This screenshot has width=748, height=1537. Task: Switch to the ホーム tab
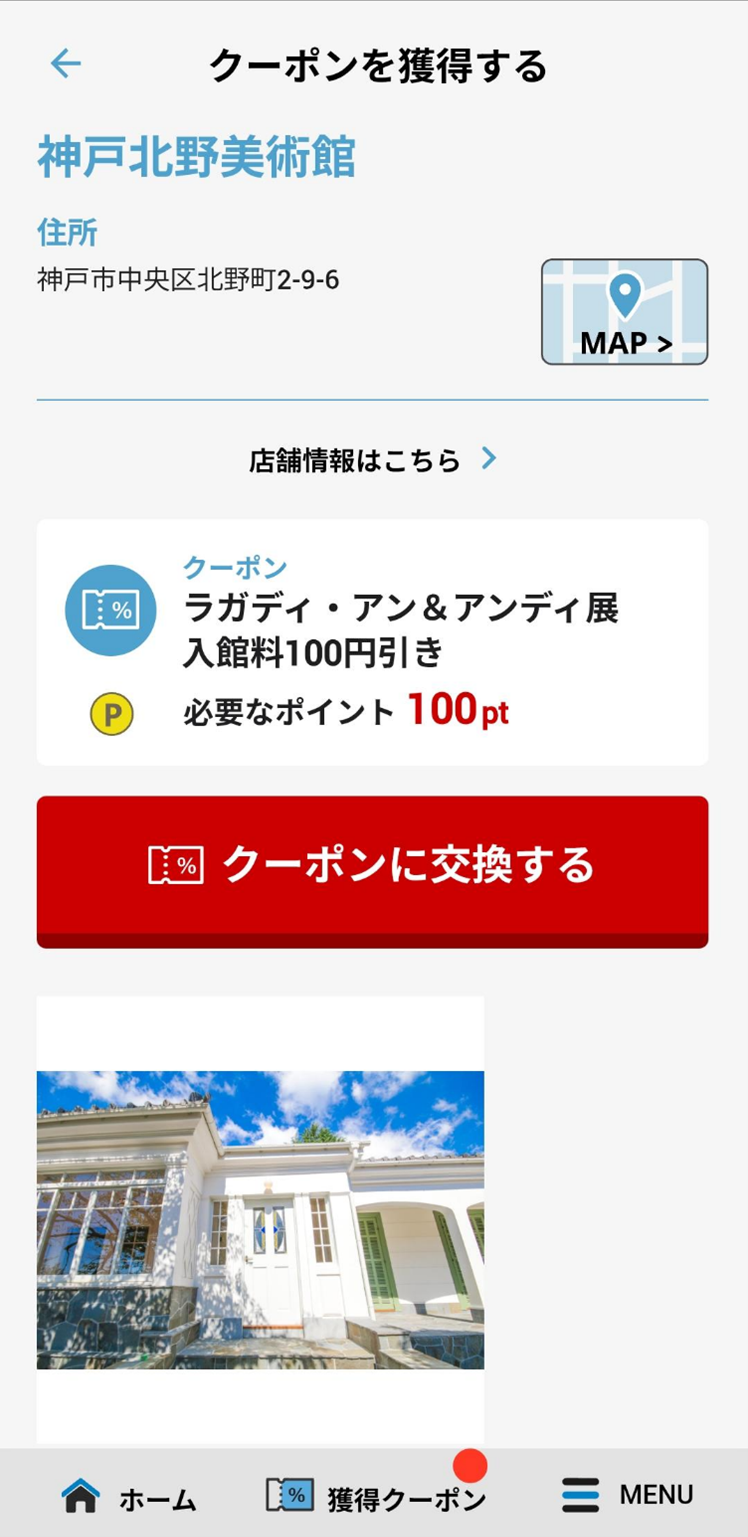click(x=129, y=1497)
